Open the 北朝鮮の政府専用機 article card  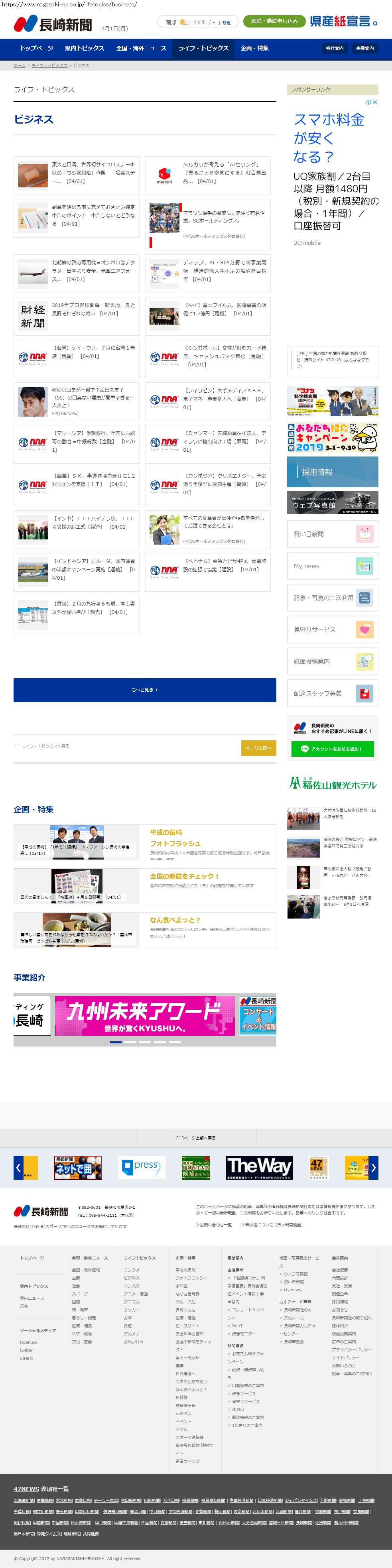pos(76,271)
